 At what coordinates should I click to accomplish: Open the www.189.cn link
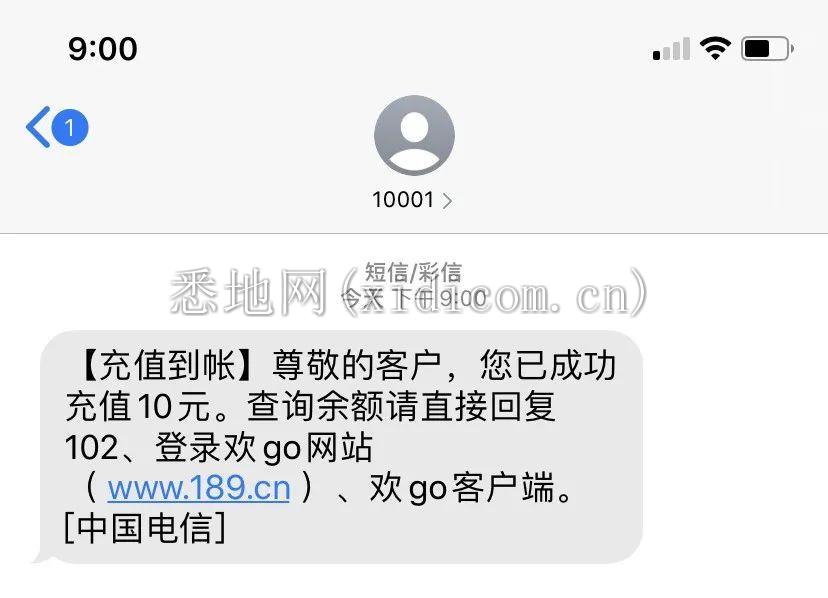click(x=198, y=487)
